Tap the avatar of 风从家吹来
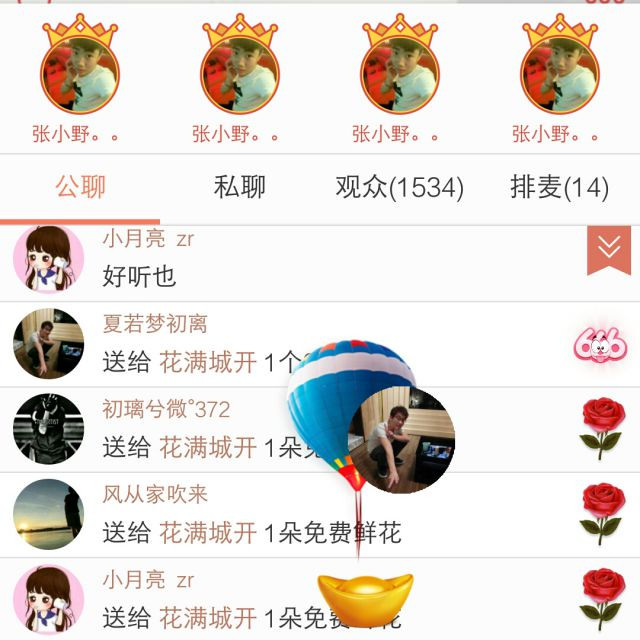640x640 pixels. click(48, 514)
